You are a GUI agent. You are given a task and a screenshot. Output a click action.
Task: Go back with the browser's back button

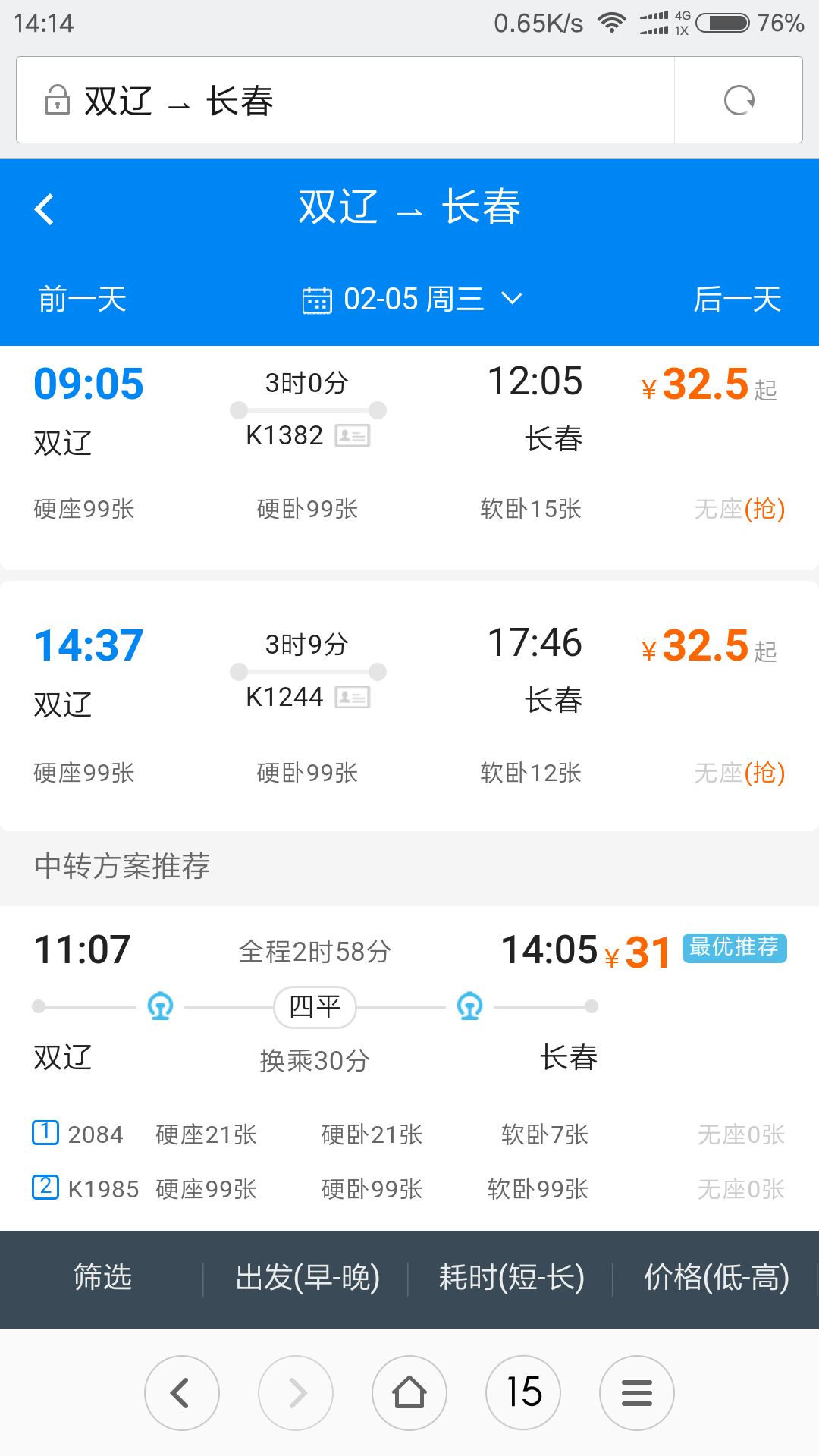coord(181,1393)
